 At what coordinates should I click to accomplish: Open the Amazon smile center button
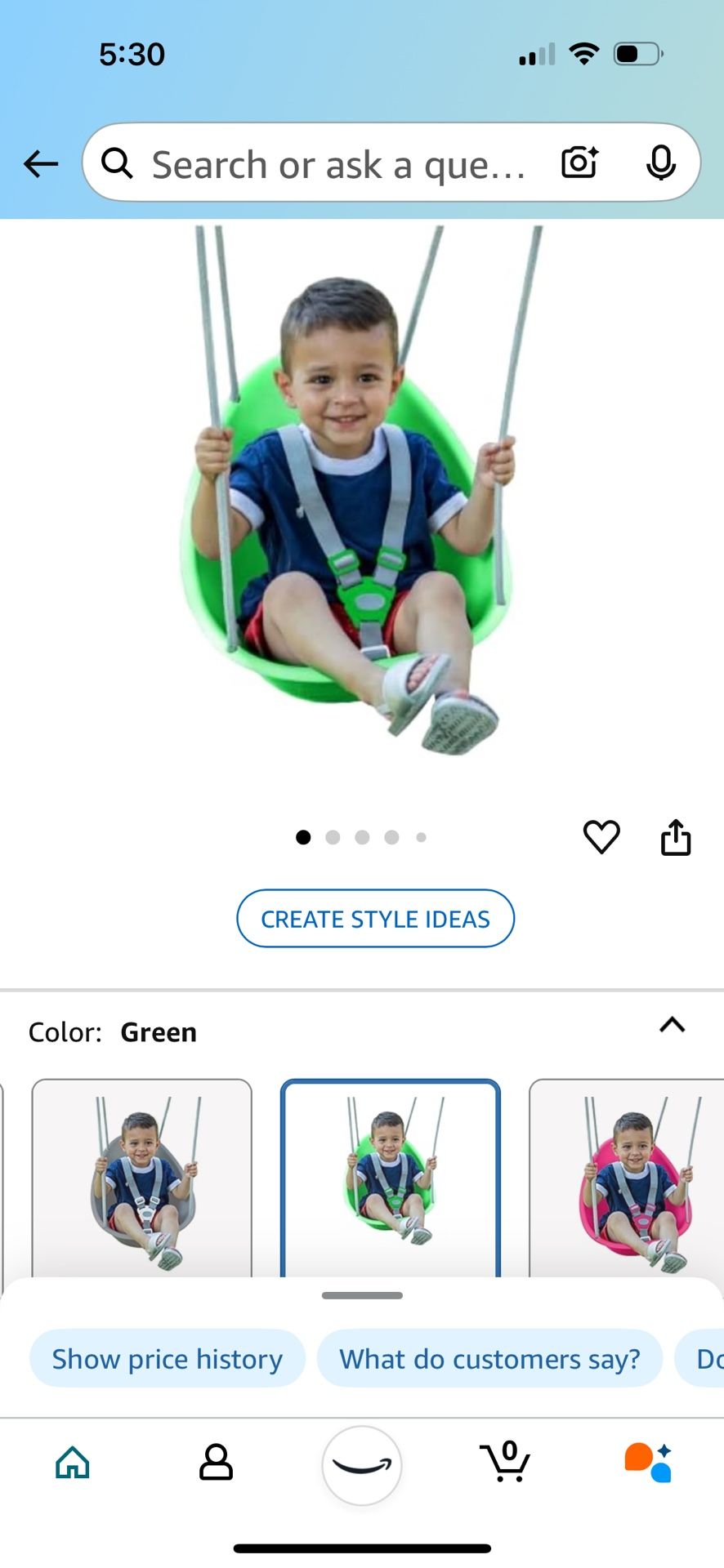pos(361,1465)
